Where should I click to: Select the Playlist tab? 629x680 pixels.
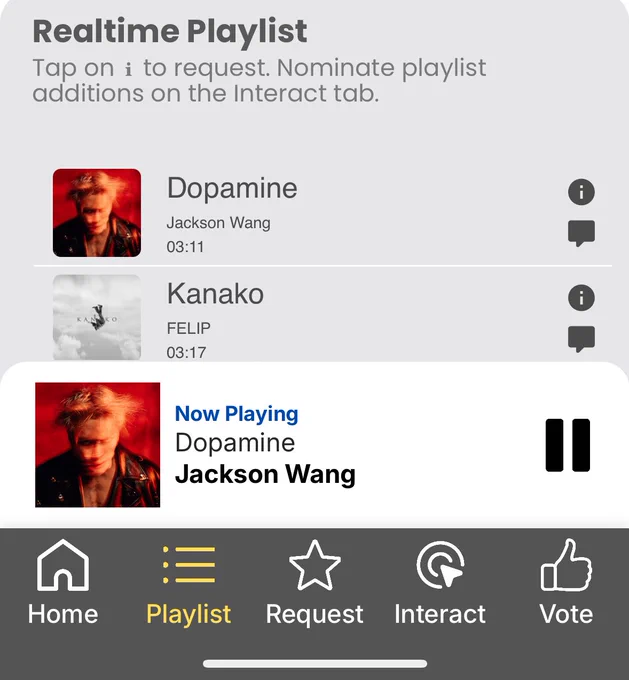188,583
